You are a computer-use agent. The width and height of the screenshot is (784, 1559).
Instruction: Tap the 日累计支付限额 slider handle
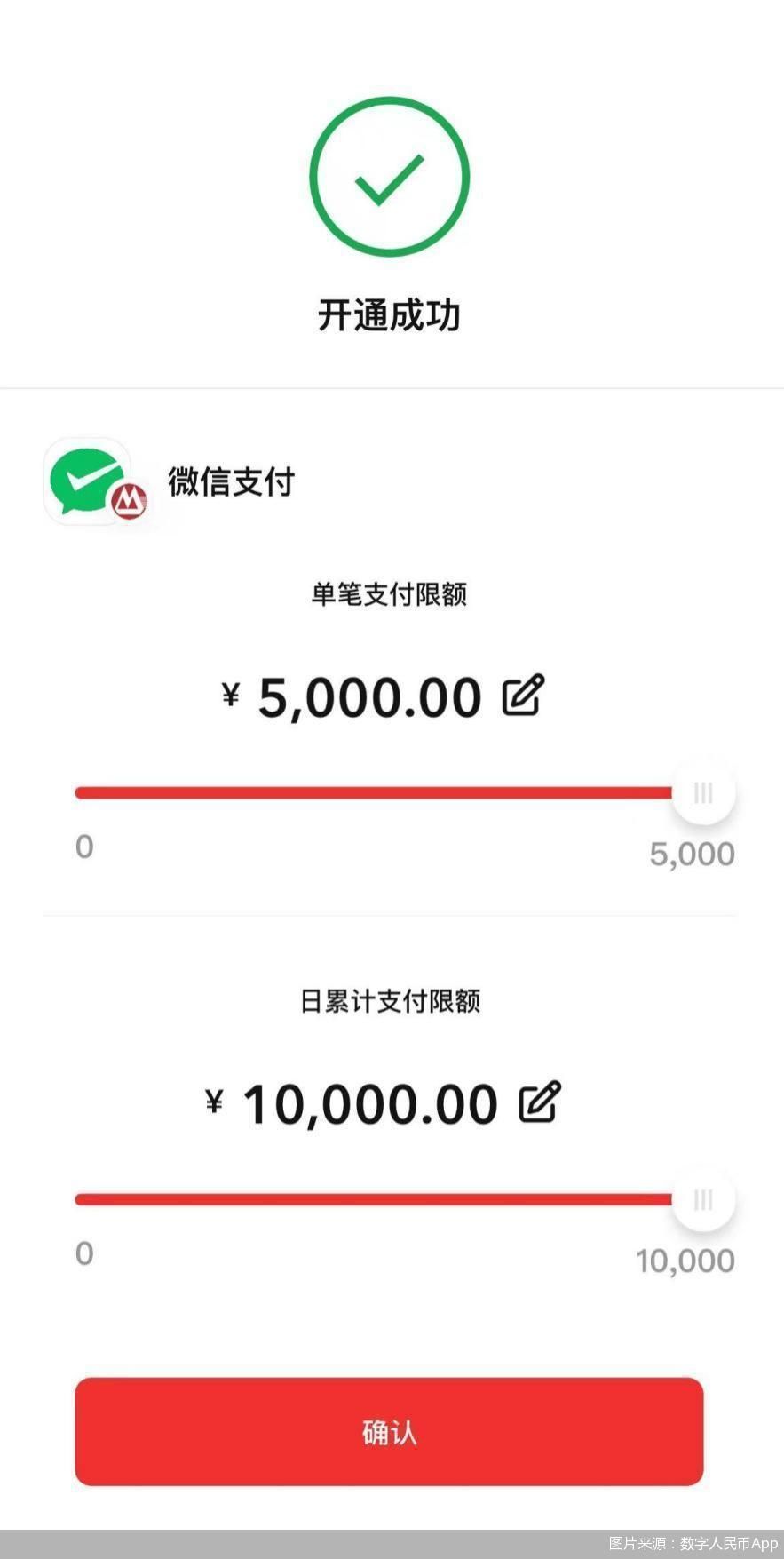703,1199
